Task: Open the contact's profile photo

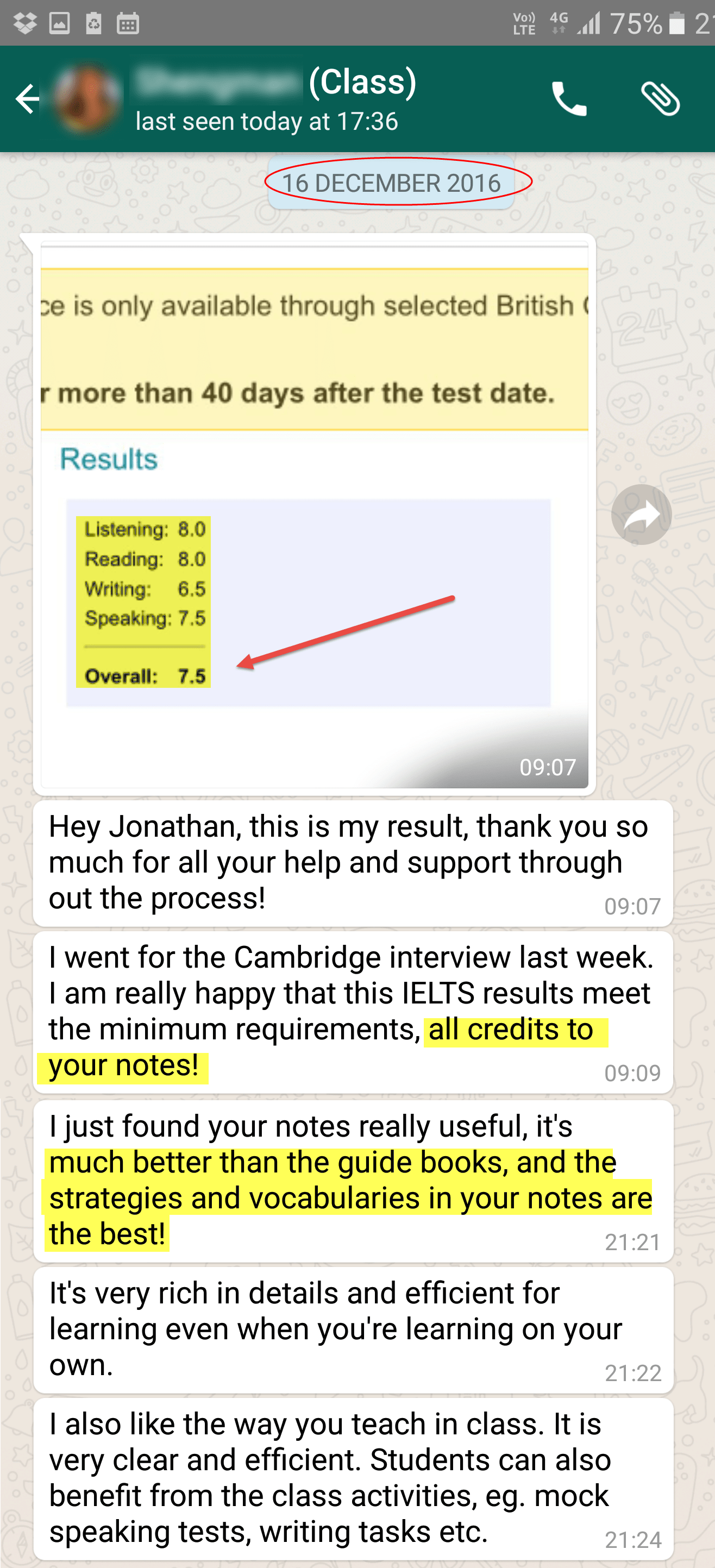Action: coord(86,98)
